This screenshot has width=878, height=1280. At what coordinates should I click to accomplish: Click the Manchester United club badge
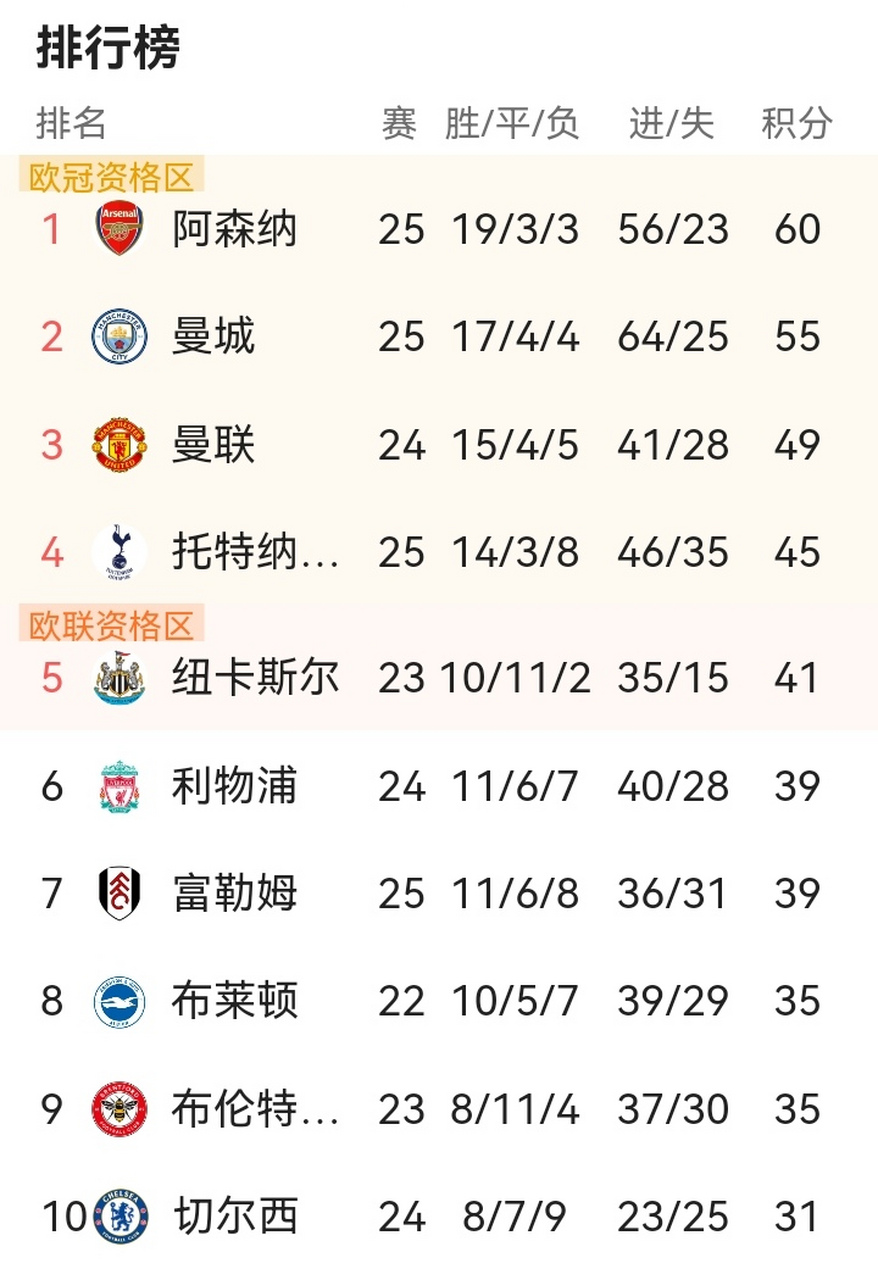(x=117, y=445)
